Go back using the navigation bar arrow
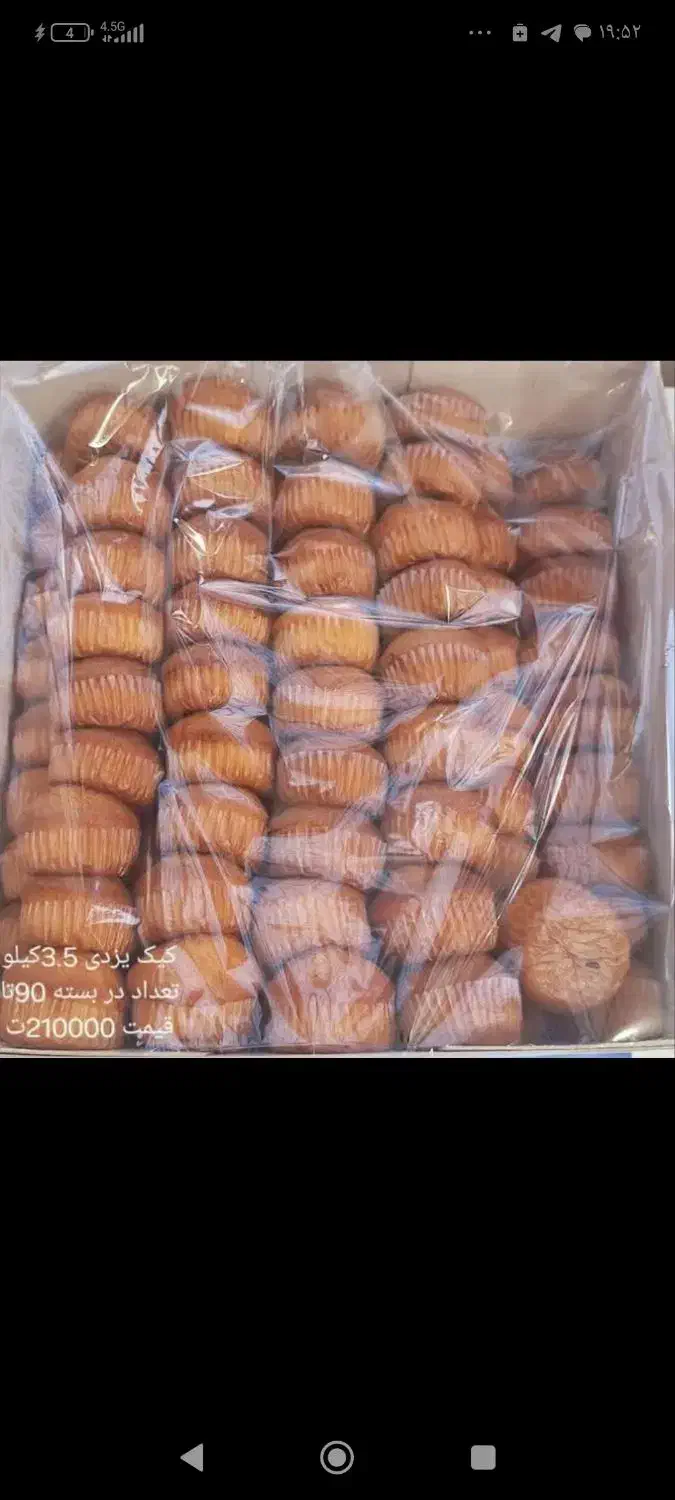 pyautogui.click(x=192, y=1457)
